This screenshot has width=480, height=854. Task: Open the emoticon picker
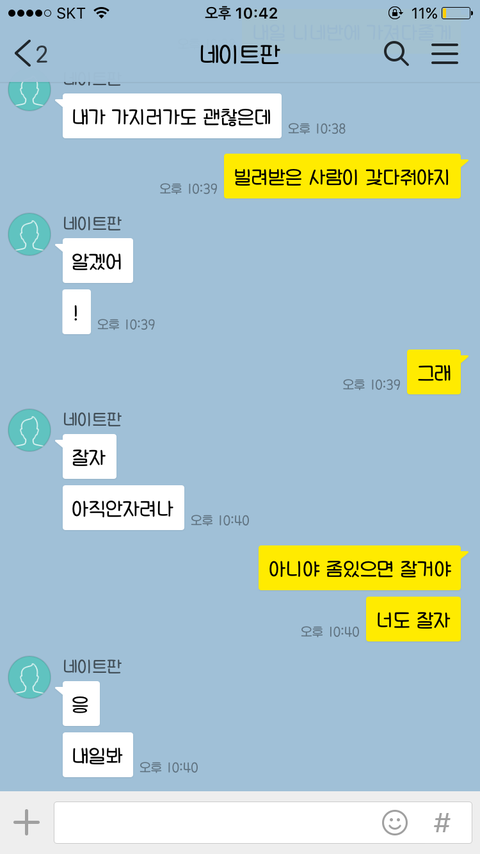coord(394,822)
